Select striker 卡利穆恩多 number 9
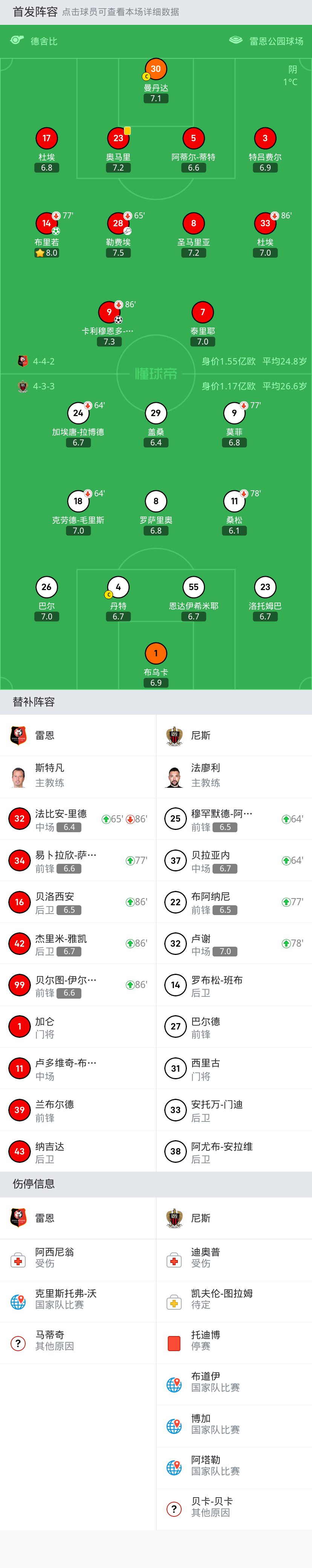This screenshot has height=1568, width=312. [x=109, y=313]
